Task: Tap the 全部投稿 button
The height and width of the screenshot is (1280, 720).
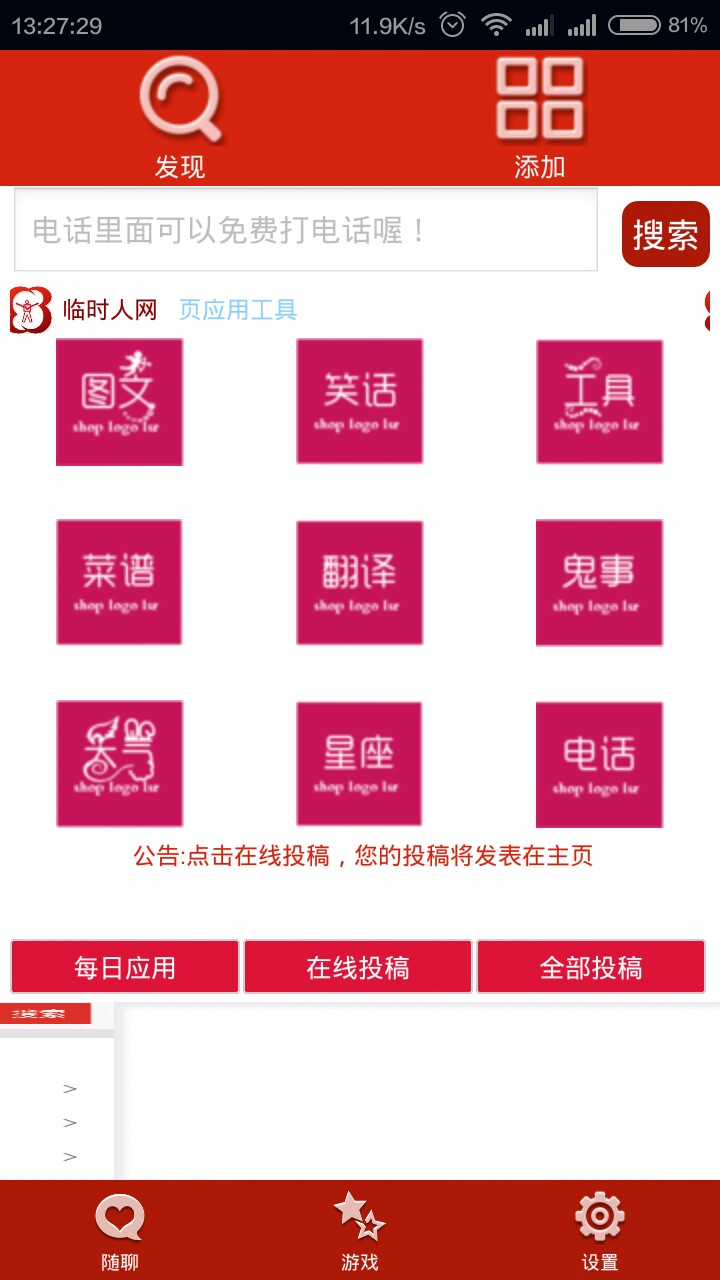Action: [591, 967]
